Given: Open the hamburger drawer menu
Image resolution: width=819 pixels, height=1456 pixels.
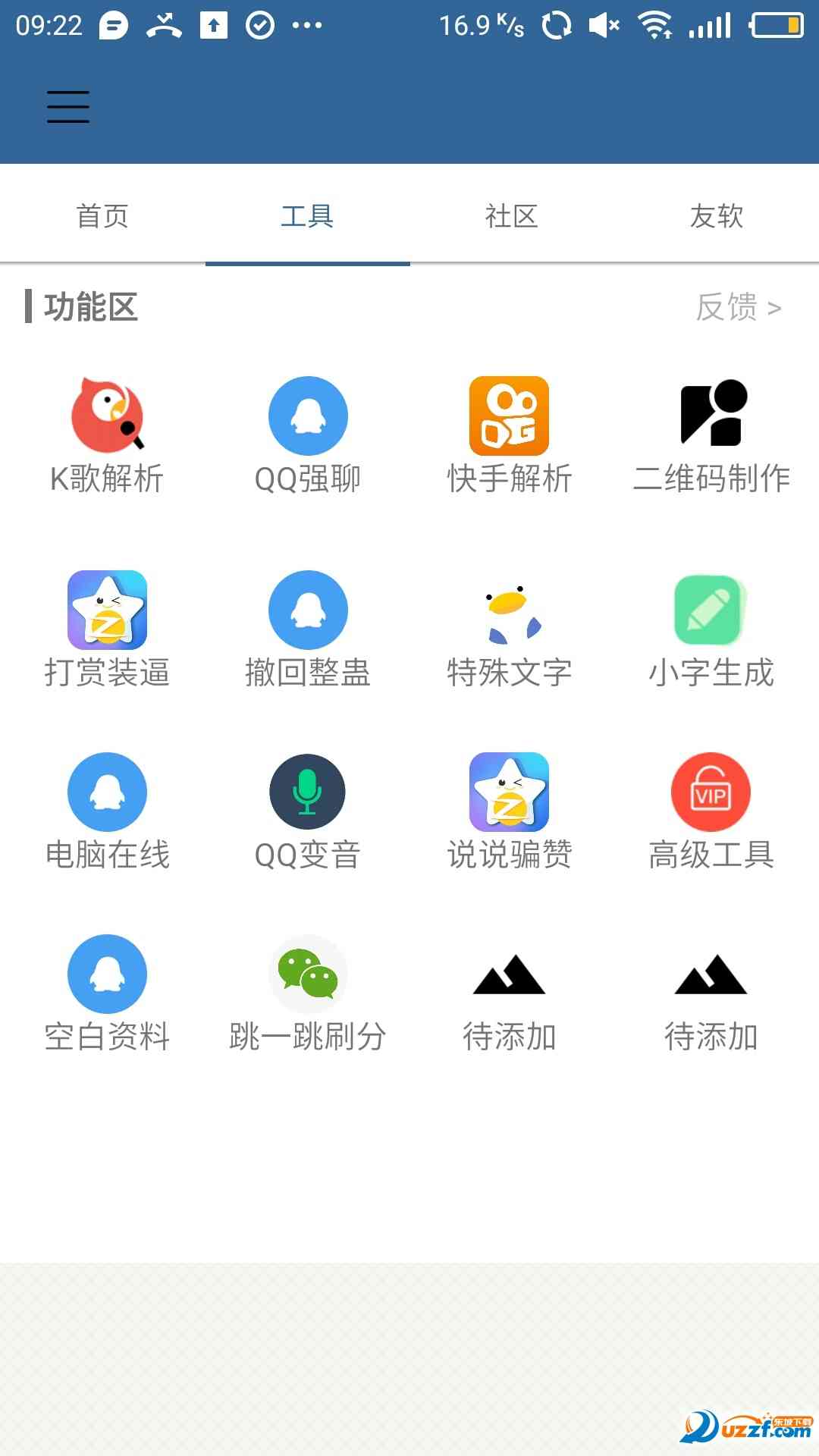Looking at the screenshot, I should [x=68, y=106].
